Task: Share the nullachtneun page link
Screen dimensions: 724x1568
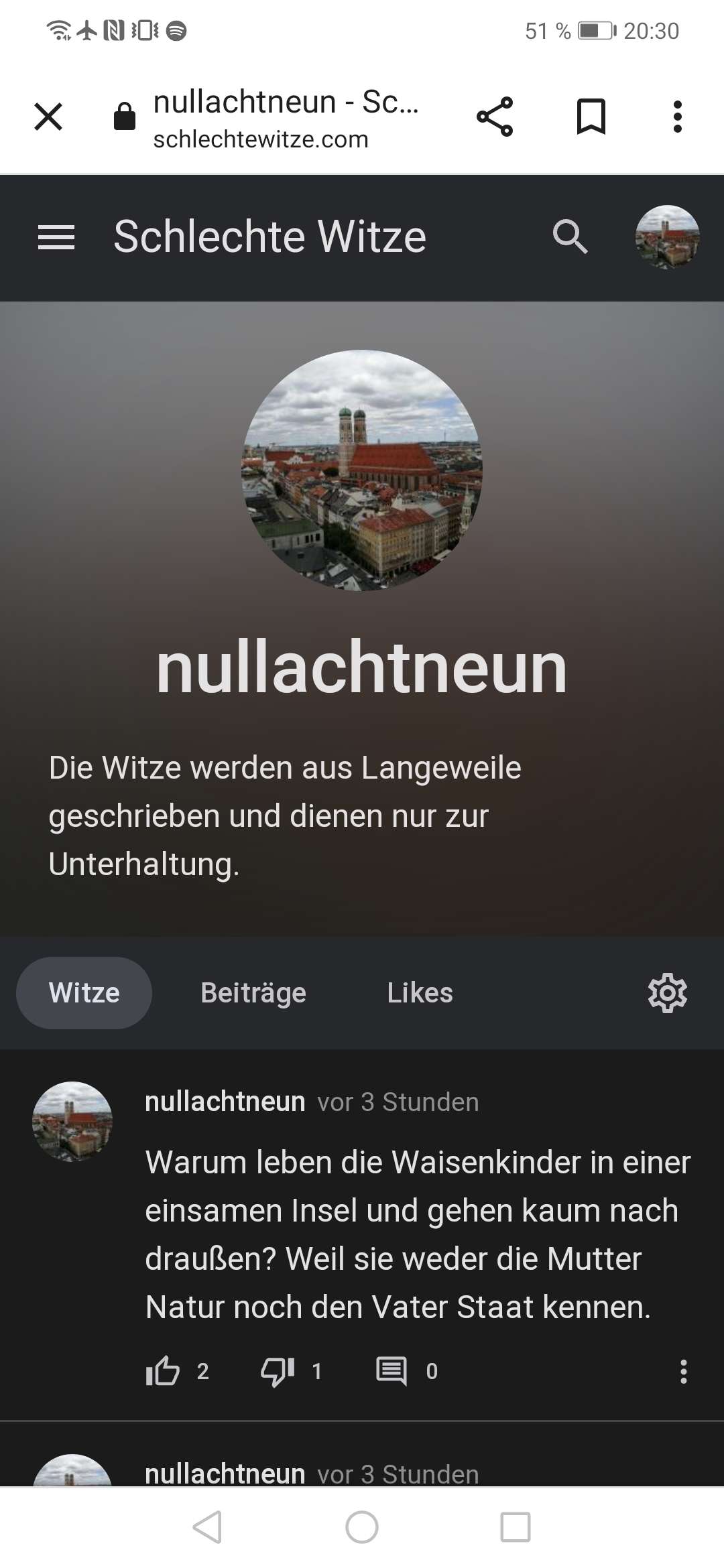Action: (495, 117)
